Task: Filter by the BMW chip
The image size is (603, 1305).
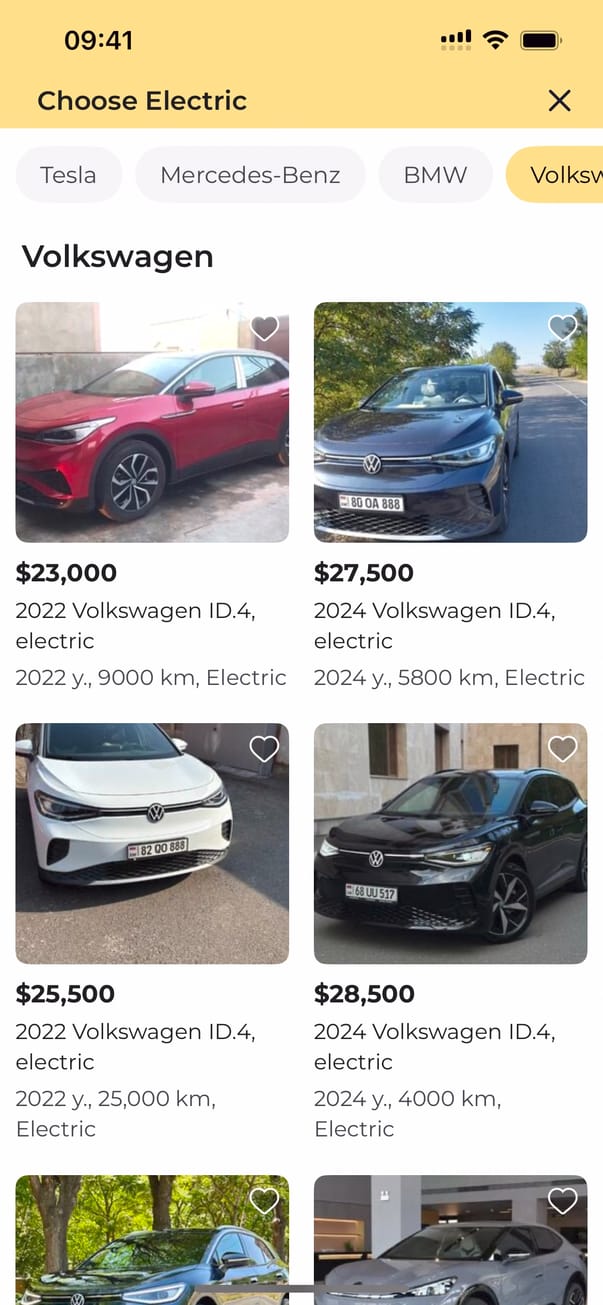Action: pos(435,175)
